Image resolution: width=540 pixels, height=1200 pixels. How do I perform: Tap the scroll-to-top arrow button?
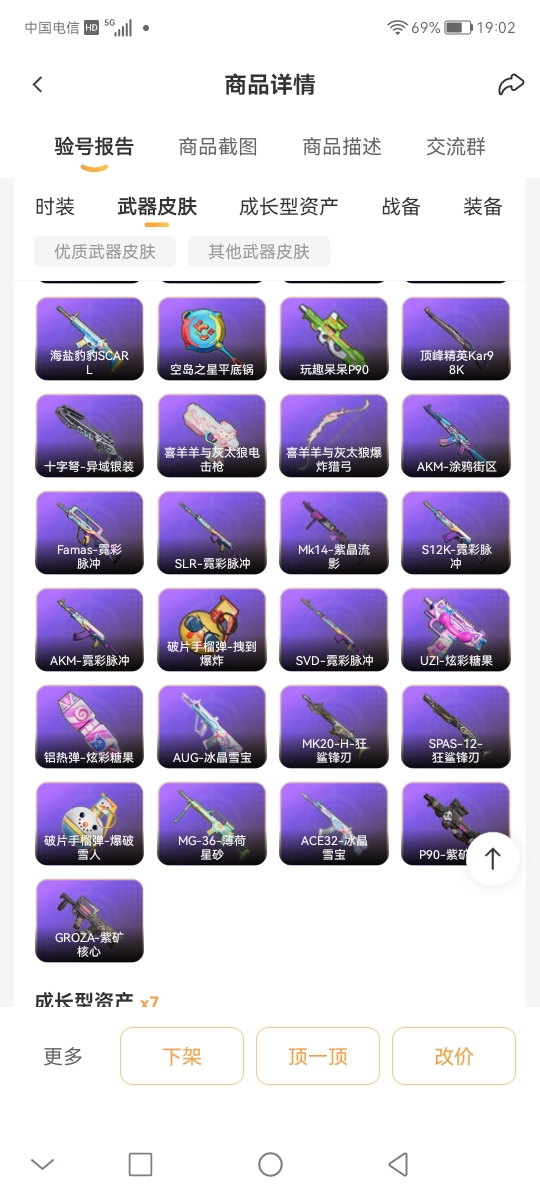[x=492, y=858]
